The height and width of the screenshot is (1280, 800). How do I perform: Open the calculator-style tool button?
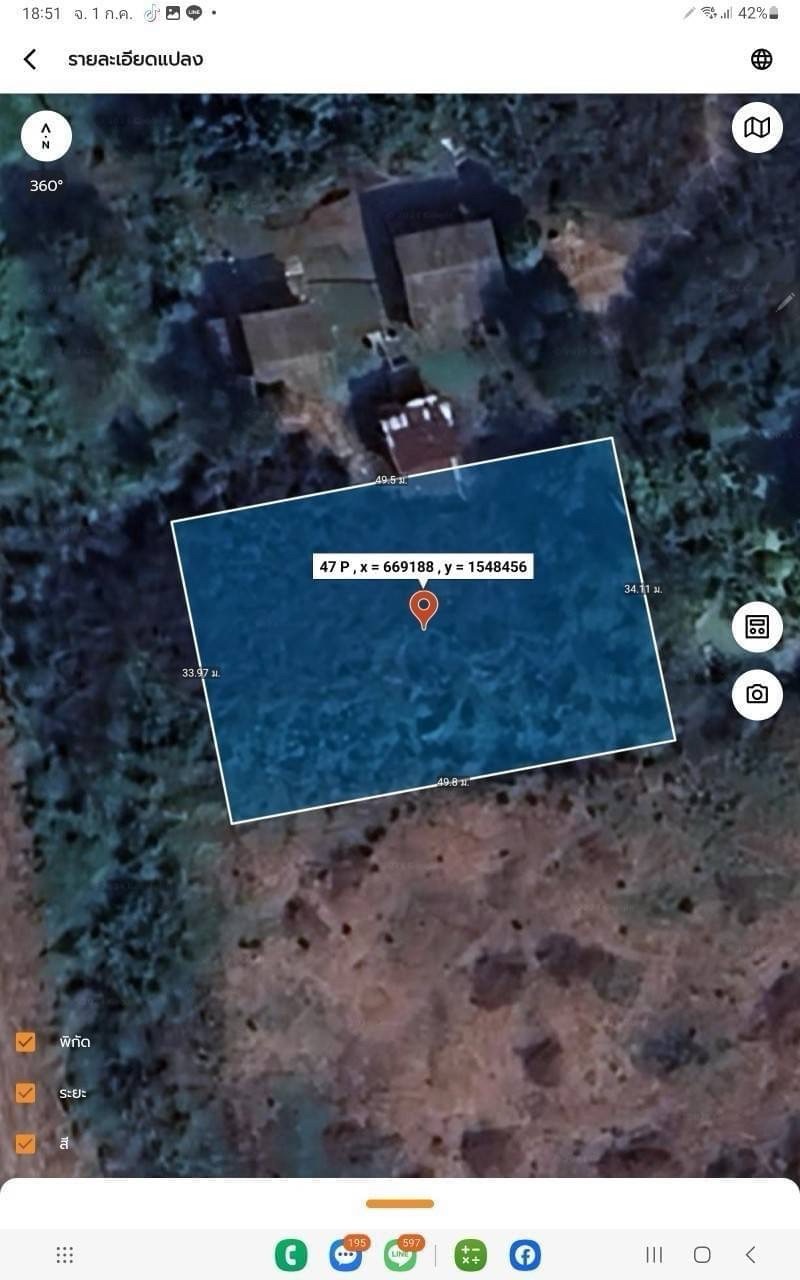(757, 628)
